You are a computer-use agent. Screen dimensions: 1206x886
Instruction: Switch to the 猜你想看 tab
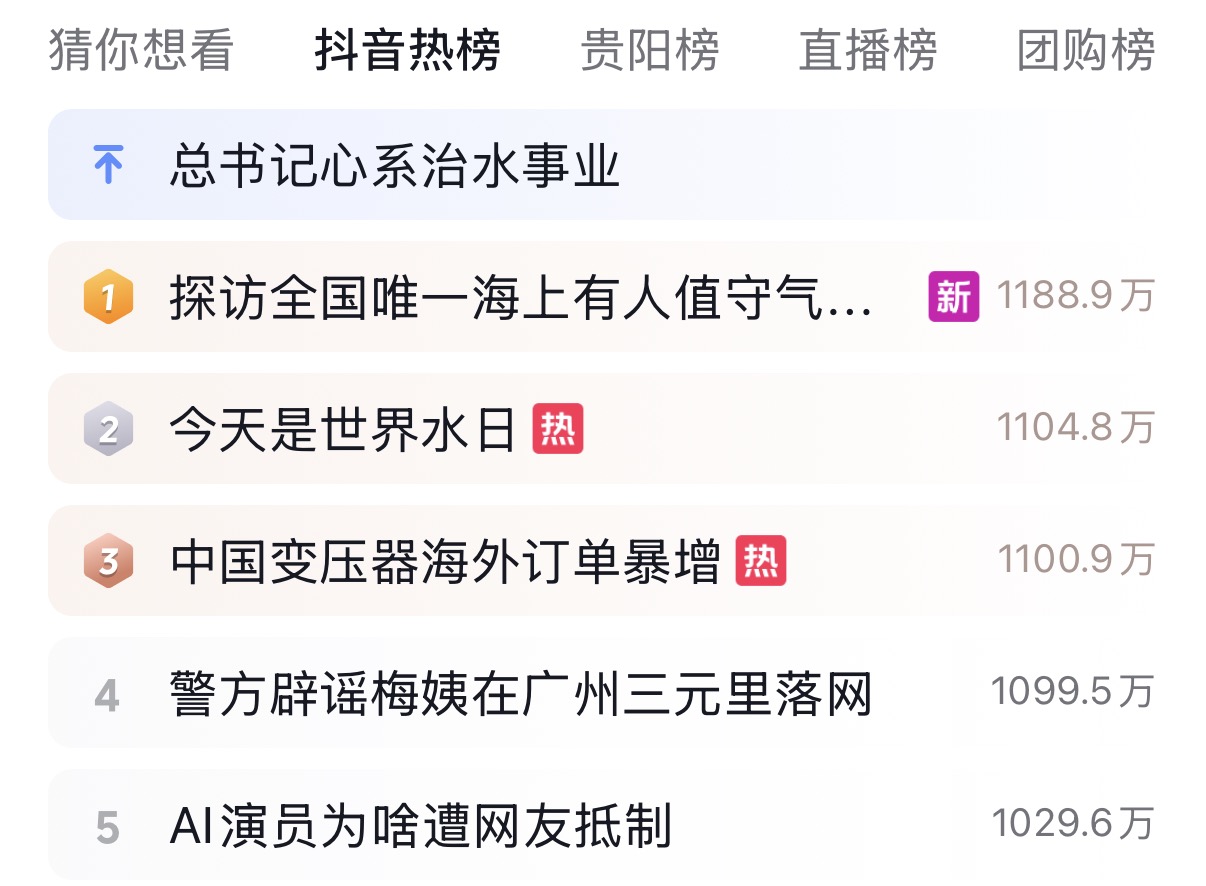[140, 50]
